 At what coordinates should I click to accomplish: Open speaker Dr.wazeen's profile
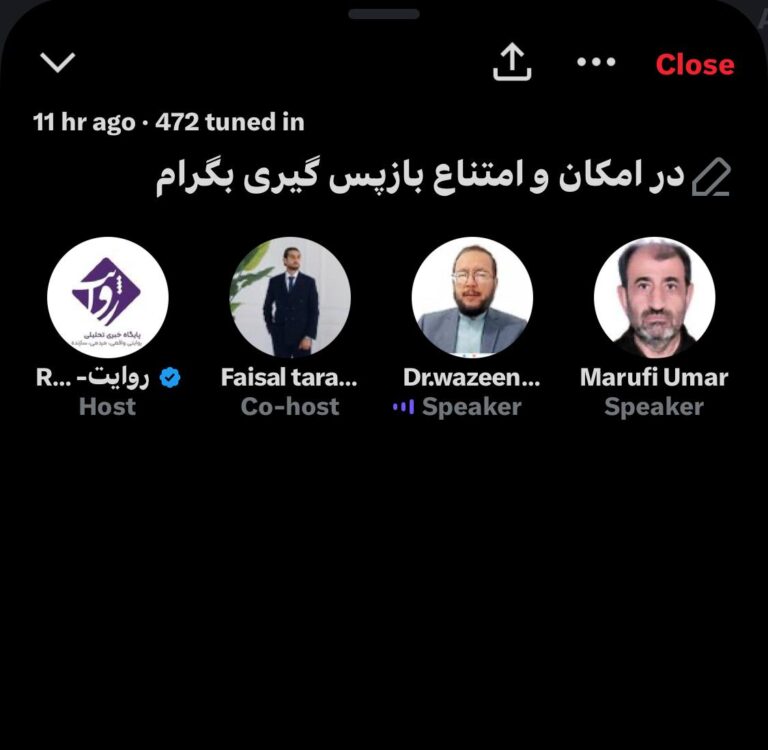(x=472, y=297)
